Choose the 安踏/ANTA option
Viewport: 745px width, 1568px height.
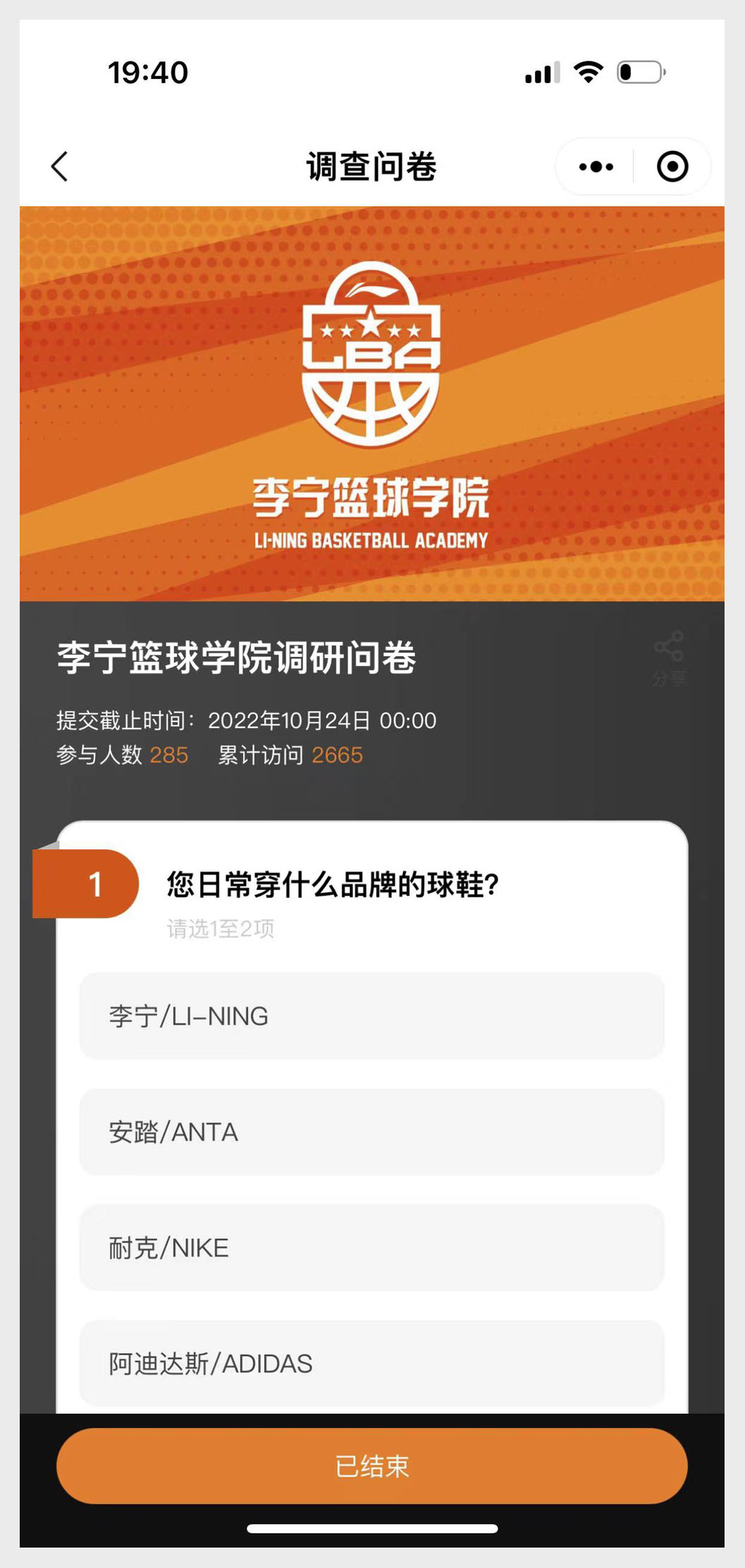(x=372, y=1132)
